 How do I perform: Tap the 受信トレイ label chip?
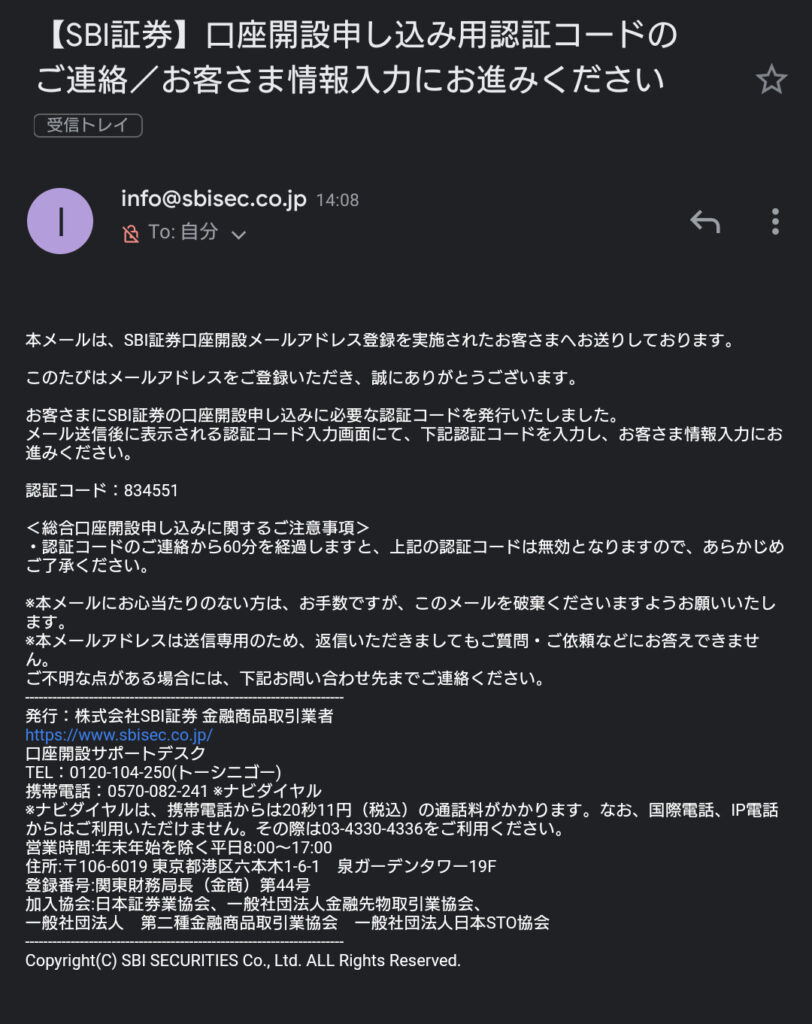[x=88, y=126]
